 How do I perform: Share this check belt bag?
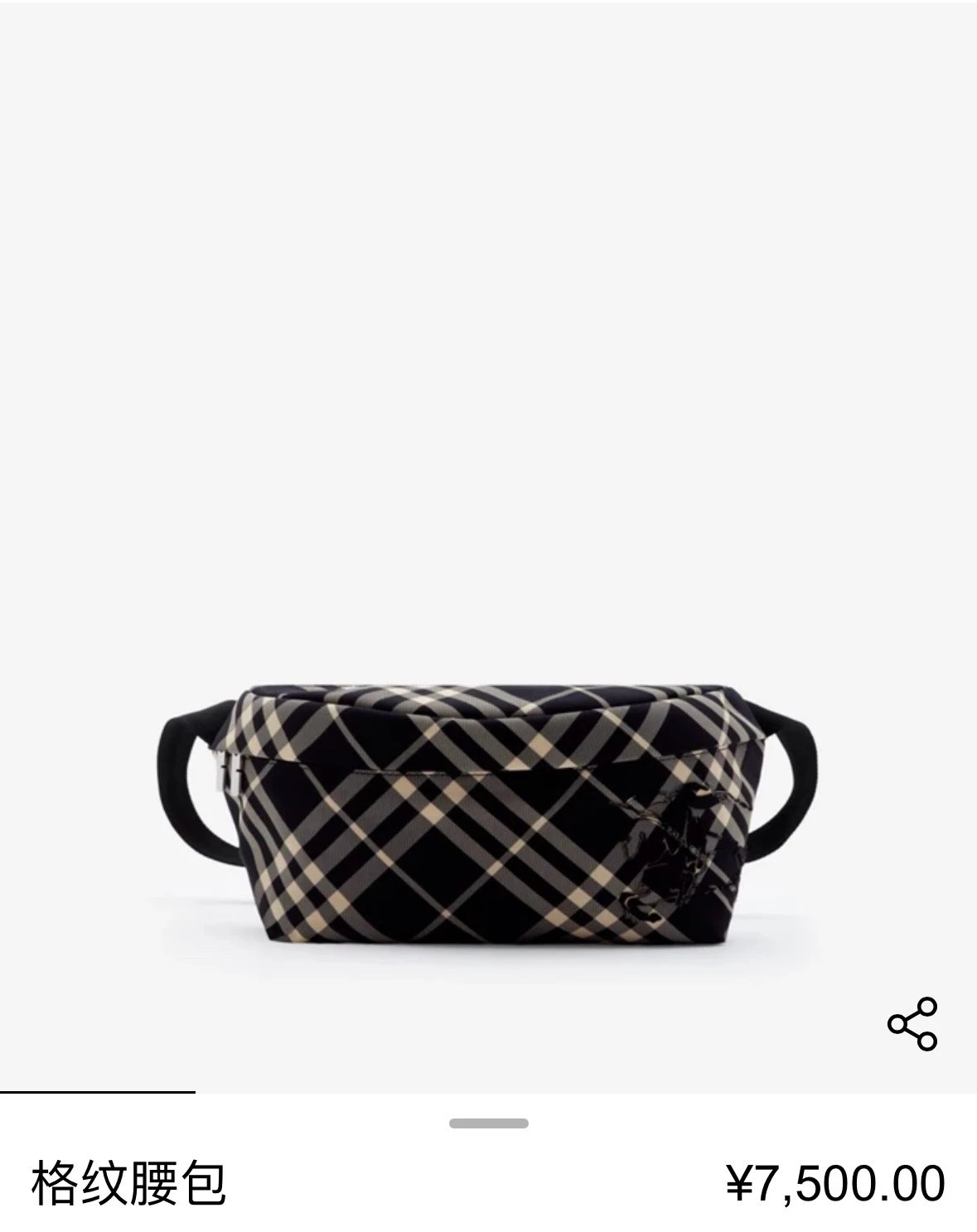click(912, 1024)
